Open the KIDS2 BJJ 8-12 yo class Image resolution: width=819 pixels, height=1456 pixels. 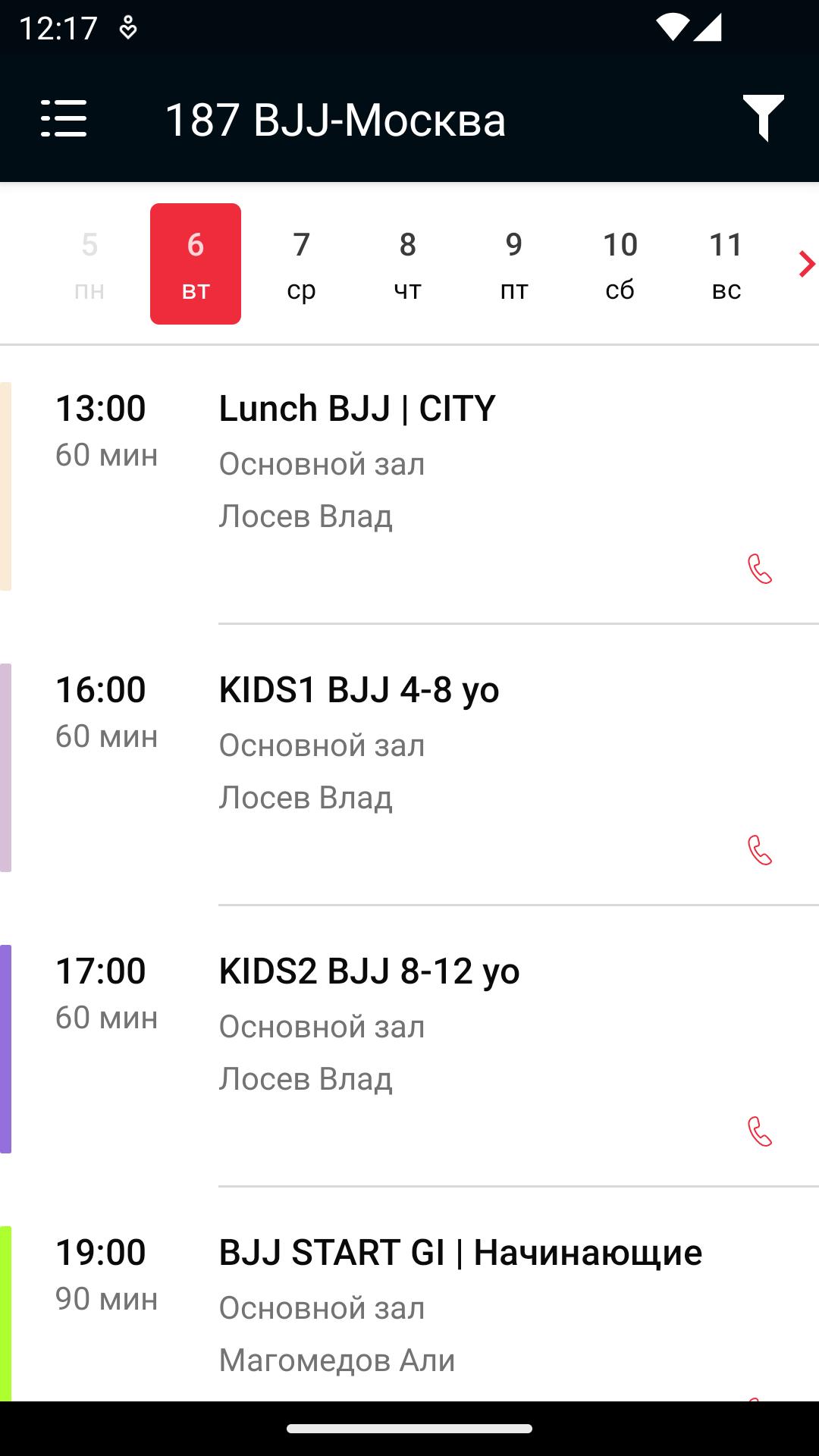(x=409, y=1048)
